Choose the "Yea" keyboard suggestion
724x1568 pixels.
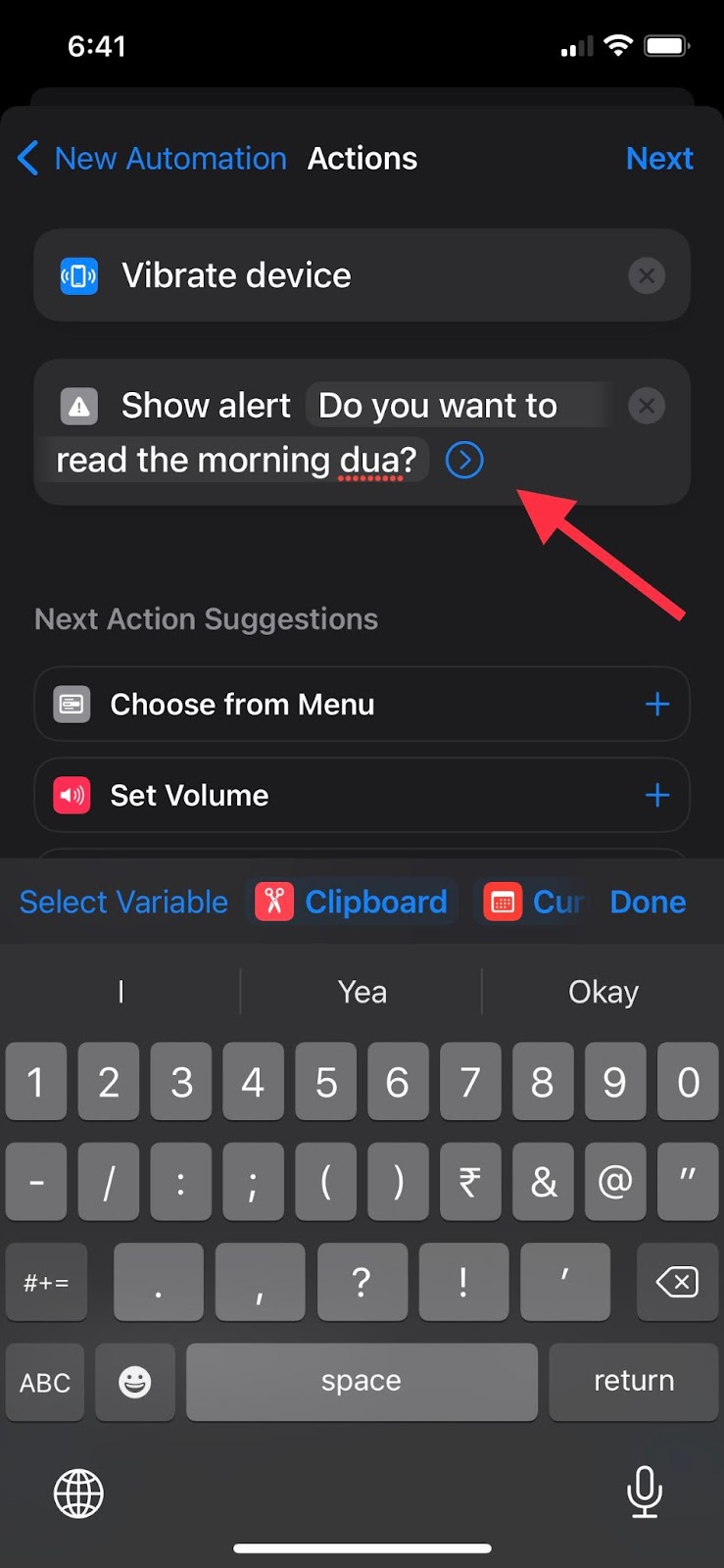click(x=362, y=992)
